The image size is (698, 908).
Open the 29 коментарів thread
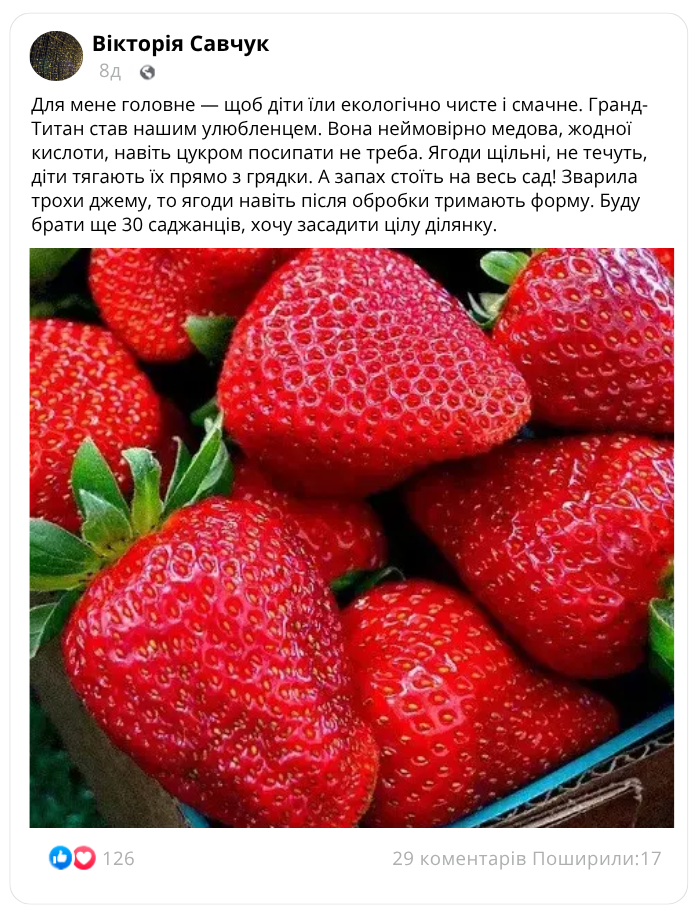pyautogui.click(x=459, y=858)
